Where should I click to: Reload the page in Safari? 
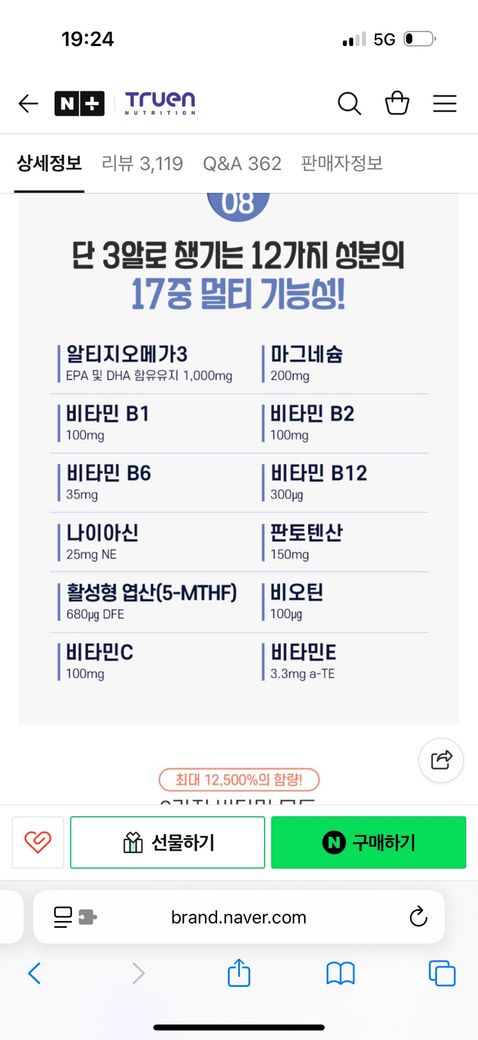(418, 917)
